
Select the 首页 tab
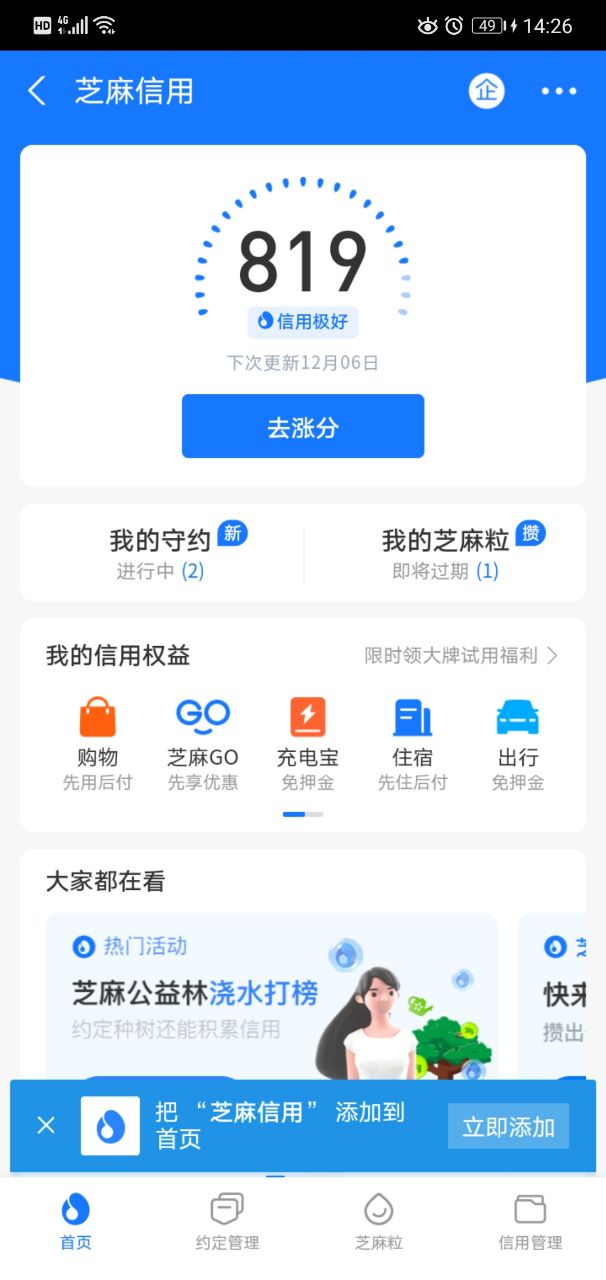pos(76,1222)
